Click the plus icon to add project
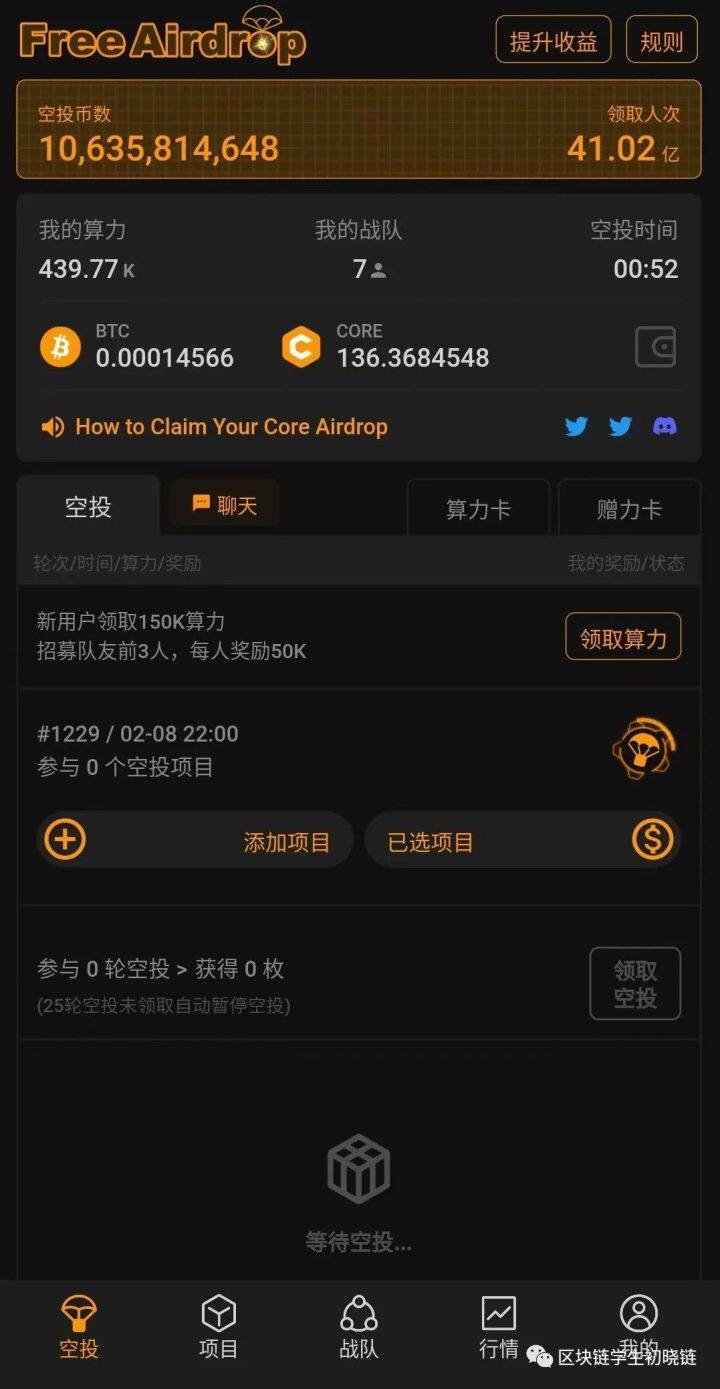 point(64,840)
